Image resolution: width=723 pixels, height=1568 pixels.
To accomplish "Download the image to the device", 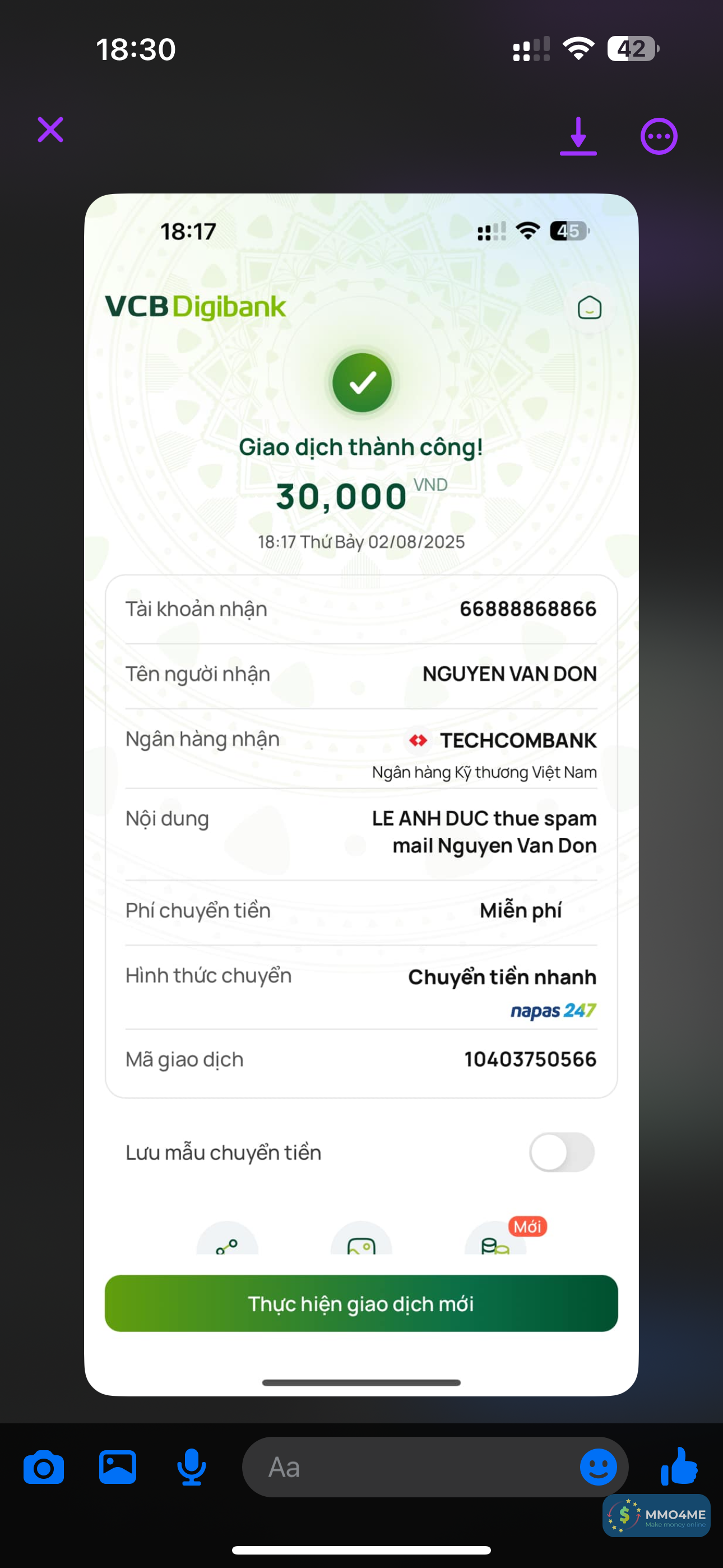I will 578,136.
